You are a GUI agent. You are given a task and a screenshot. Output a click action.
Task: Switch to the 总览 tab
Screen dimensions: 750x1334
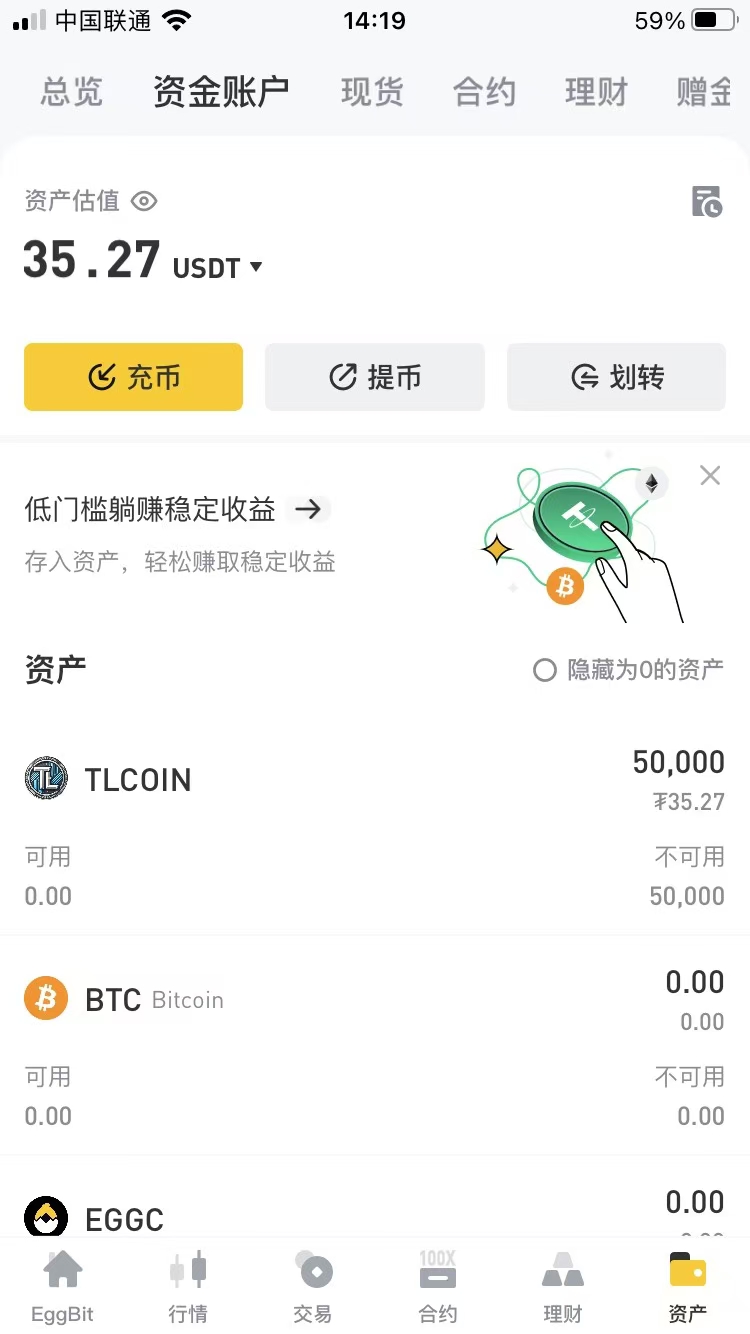pyautogui.click(x=72, y=92)
